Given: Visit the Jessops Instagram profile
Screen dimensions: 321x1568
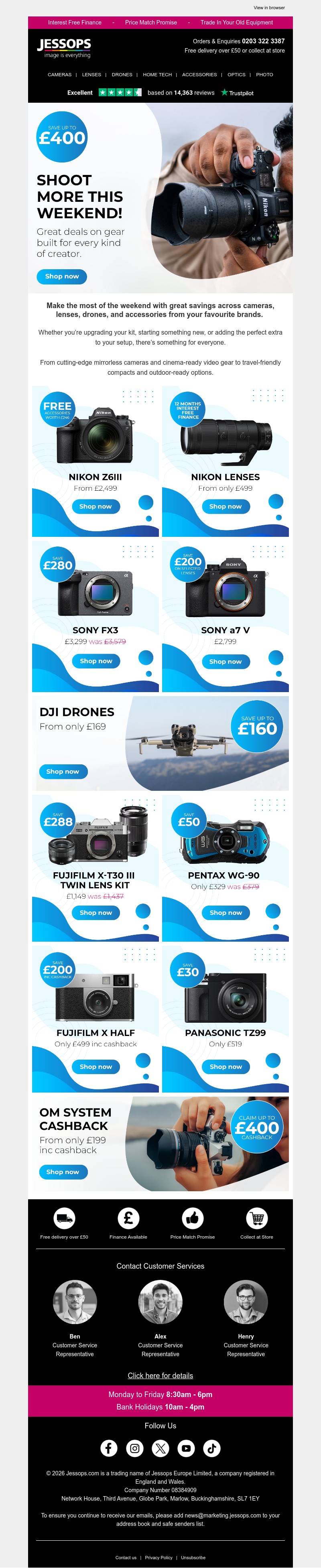Looking at the screenshot, I should [x=134, y=1448].
